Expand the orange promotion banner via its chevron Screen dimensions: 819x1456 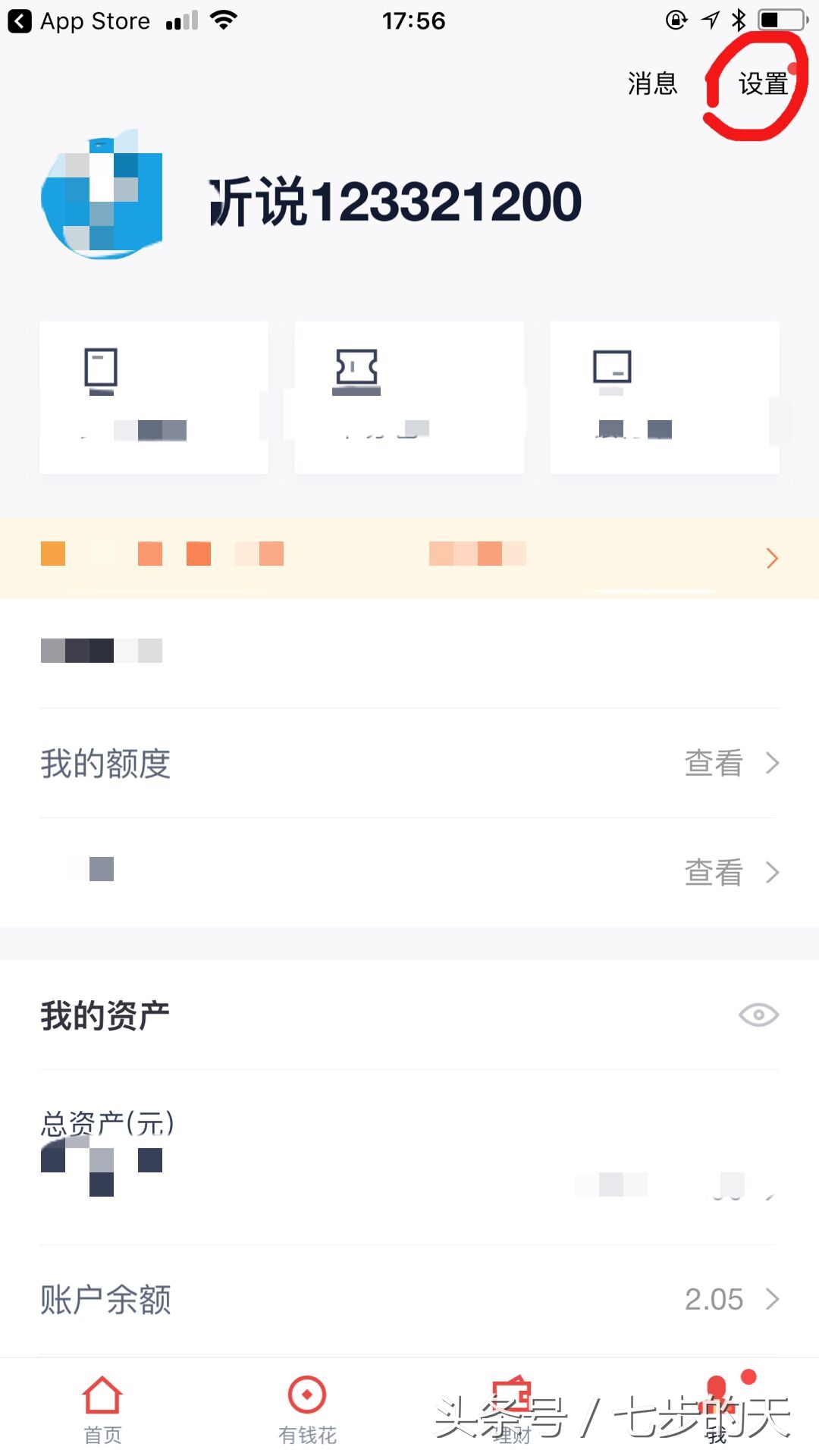pyautogui.click(x=771, y=558)
